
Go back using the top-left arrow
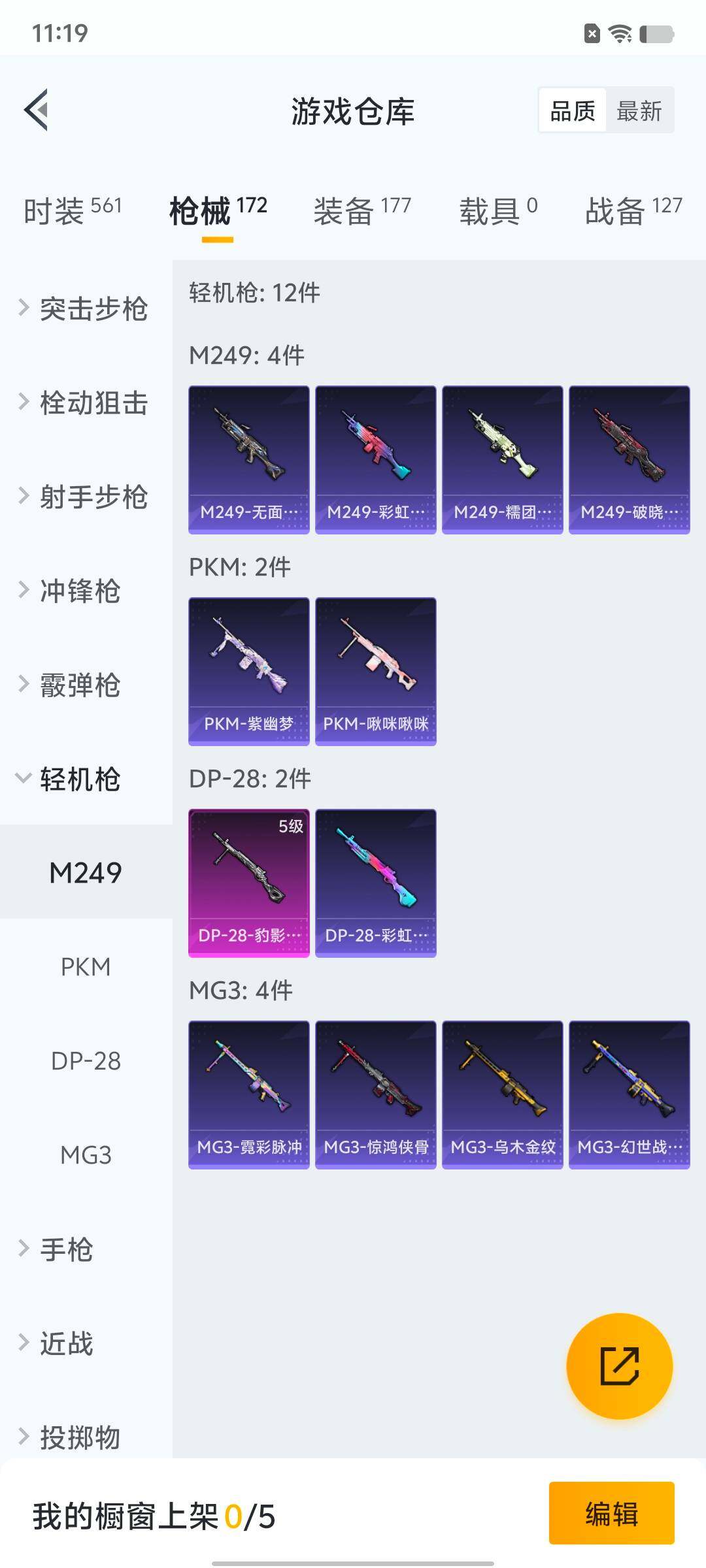pos(37,110)
